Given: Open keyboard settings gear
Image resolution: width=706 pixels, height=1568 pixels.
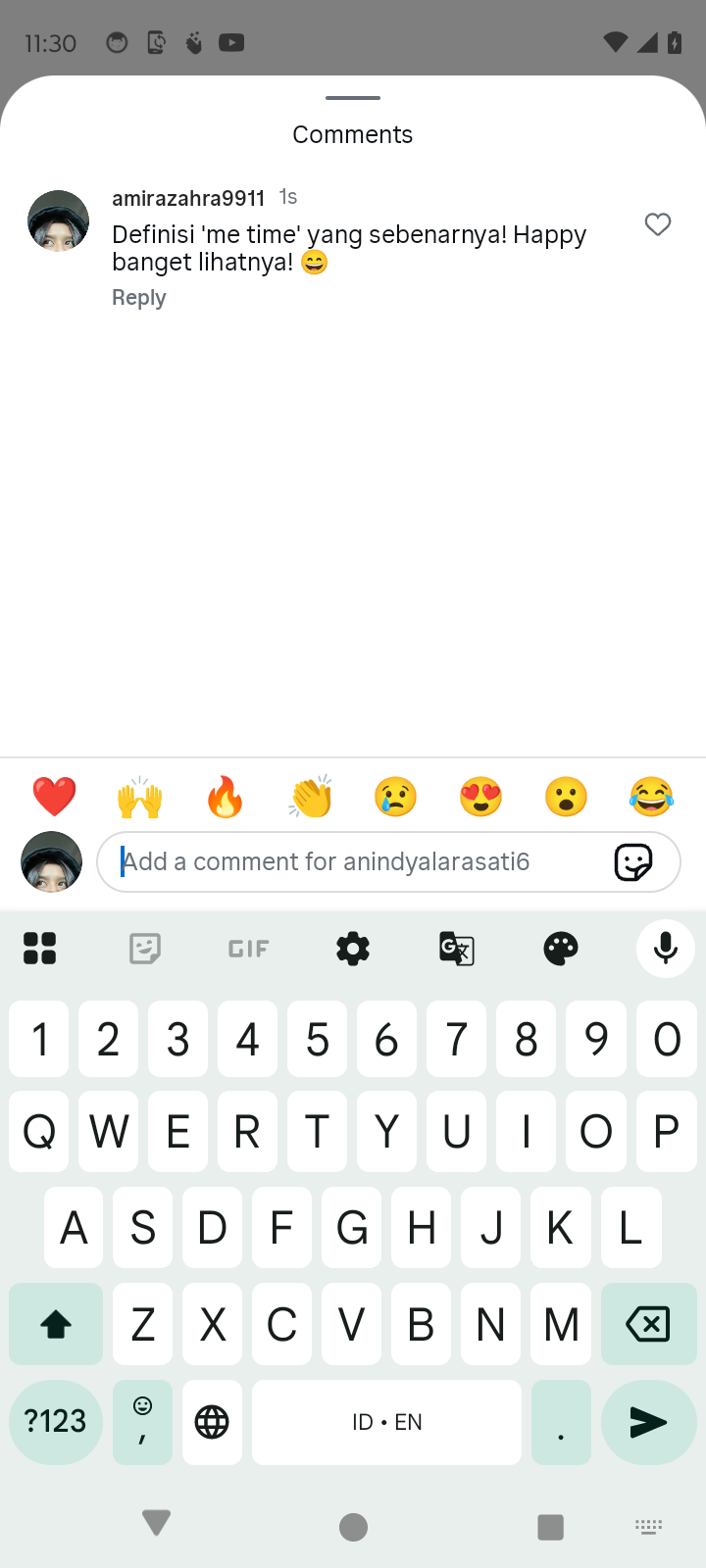Looking at the screenshot, I should (353, 948).
